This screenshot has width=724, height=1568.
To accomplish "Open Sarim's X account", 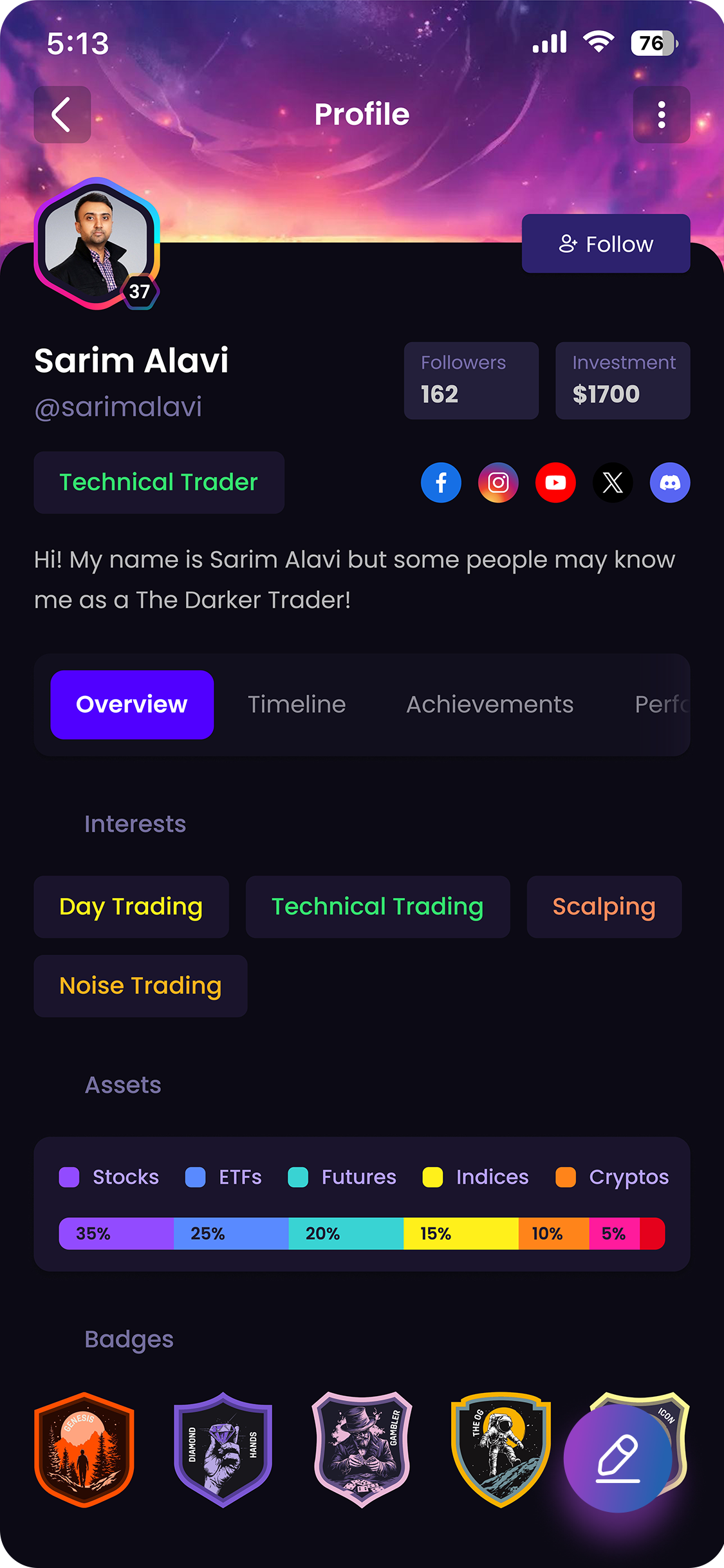I will 613,483.
